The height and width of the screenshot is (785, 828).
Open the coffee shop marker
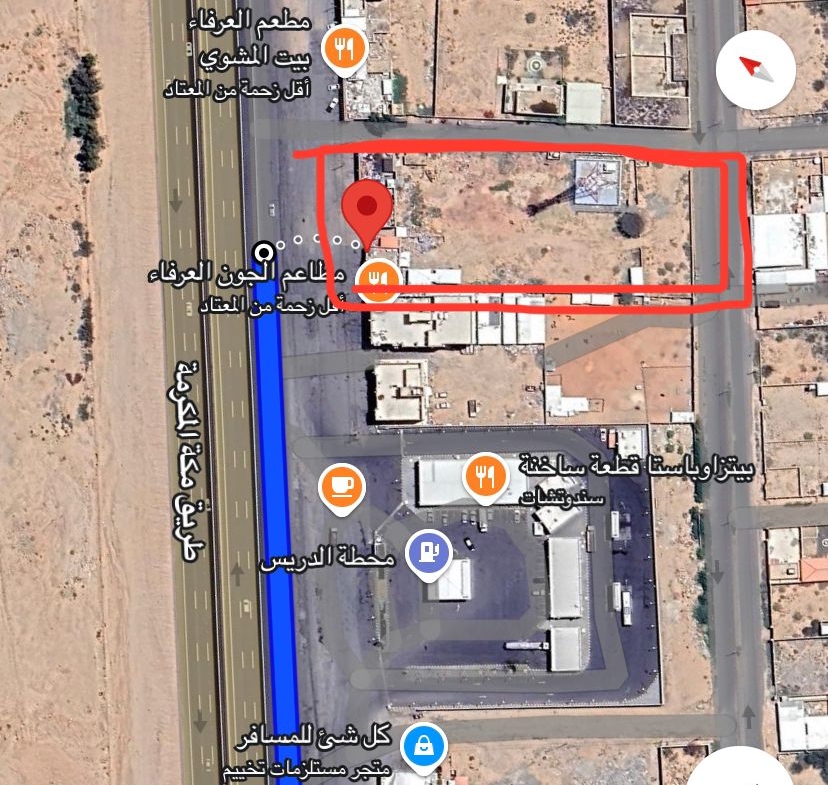(x=340, y=485)
